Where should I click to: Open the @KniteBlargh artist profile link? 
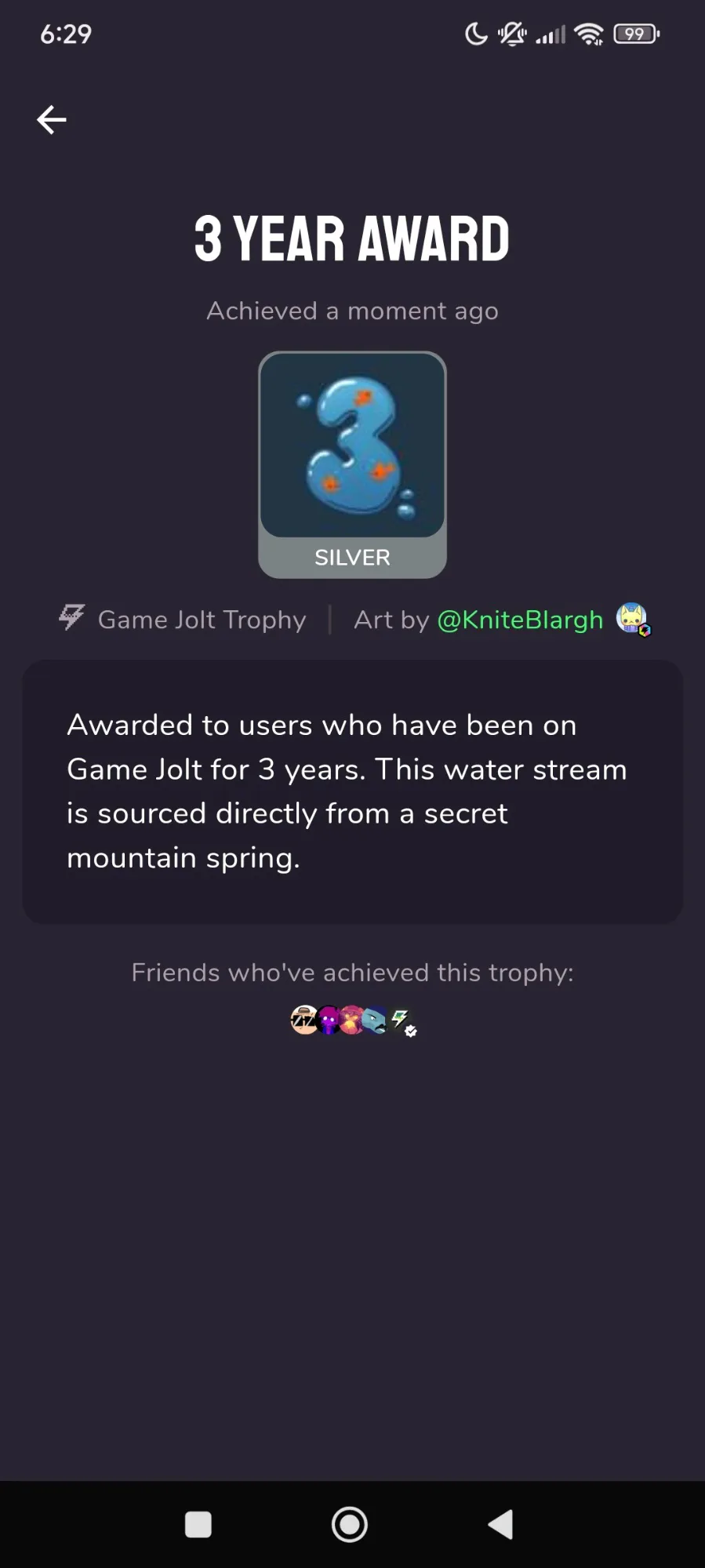point(520,620)
